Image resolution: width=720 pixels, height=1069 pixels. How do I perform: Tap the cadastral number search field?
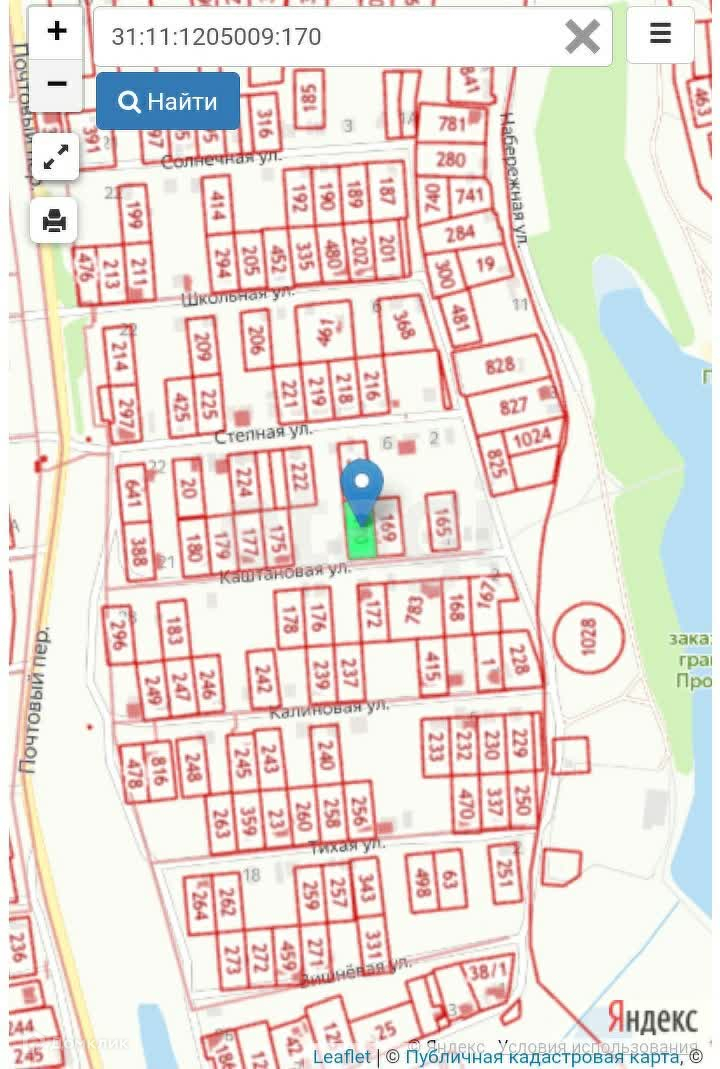(x=330, y=37)
